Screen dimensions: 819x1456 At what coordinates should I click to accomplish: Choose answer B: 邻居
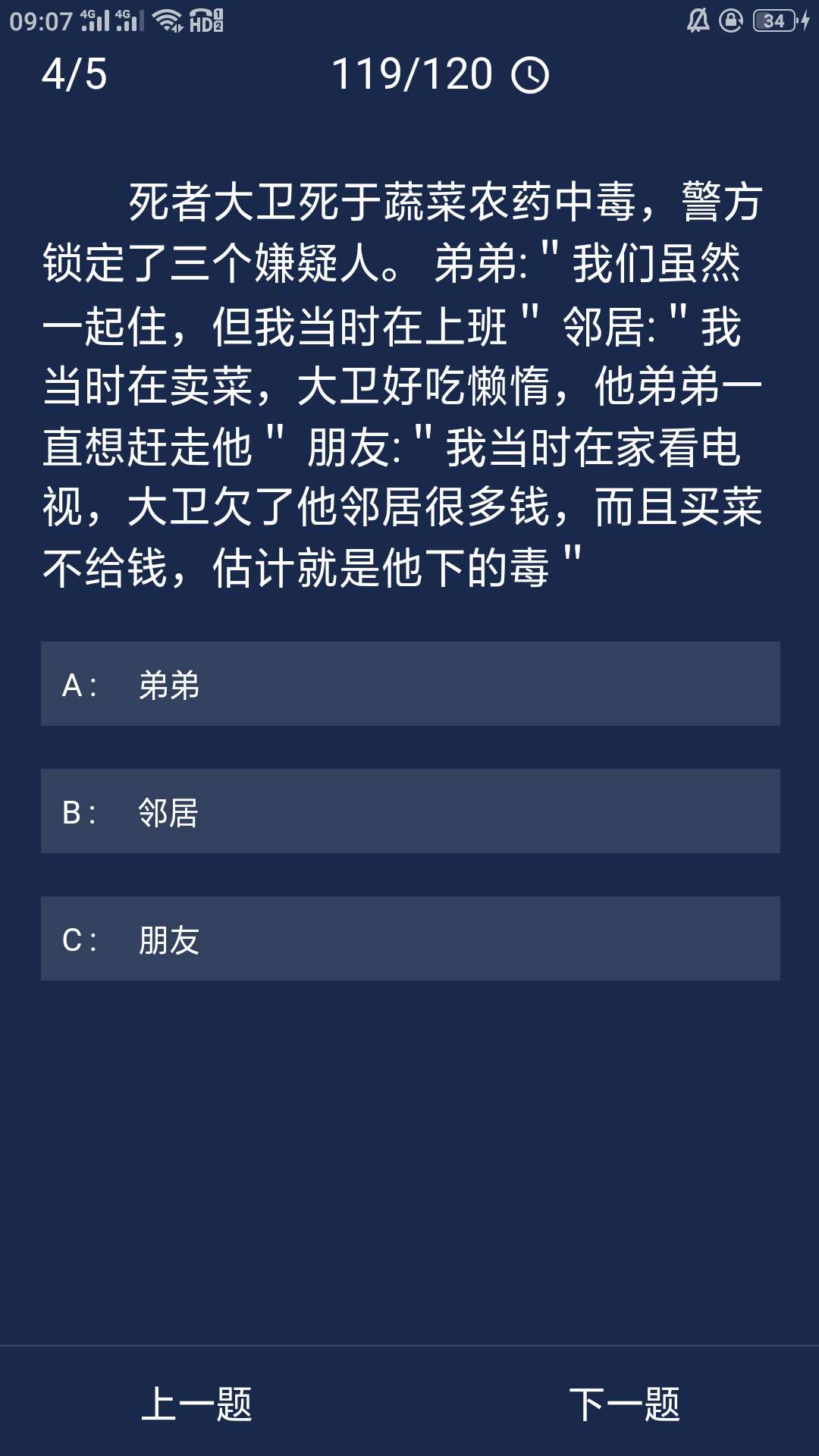coord(409,811)
